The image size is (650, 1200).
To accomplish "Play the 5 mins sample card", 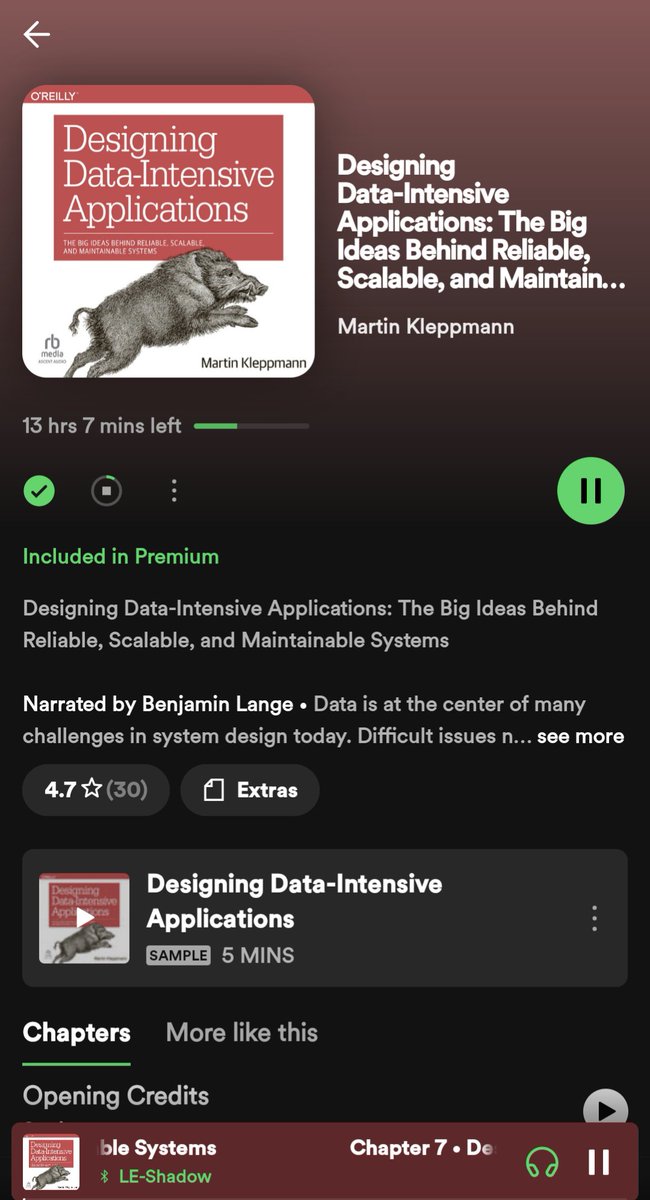I will 85,918.
